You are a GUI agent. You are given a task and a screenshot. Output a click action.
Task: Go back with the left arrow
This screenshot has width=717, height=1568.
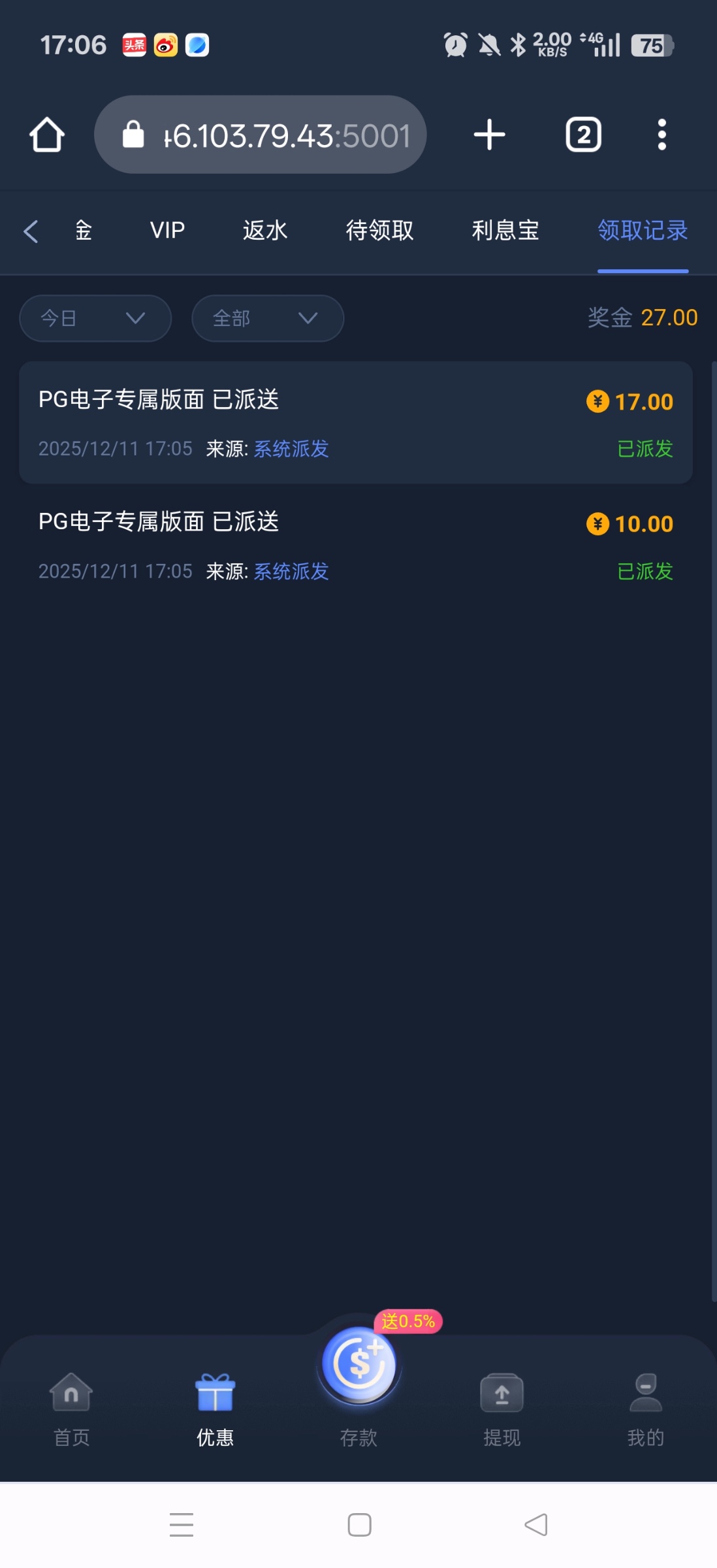coord(31,231)
